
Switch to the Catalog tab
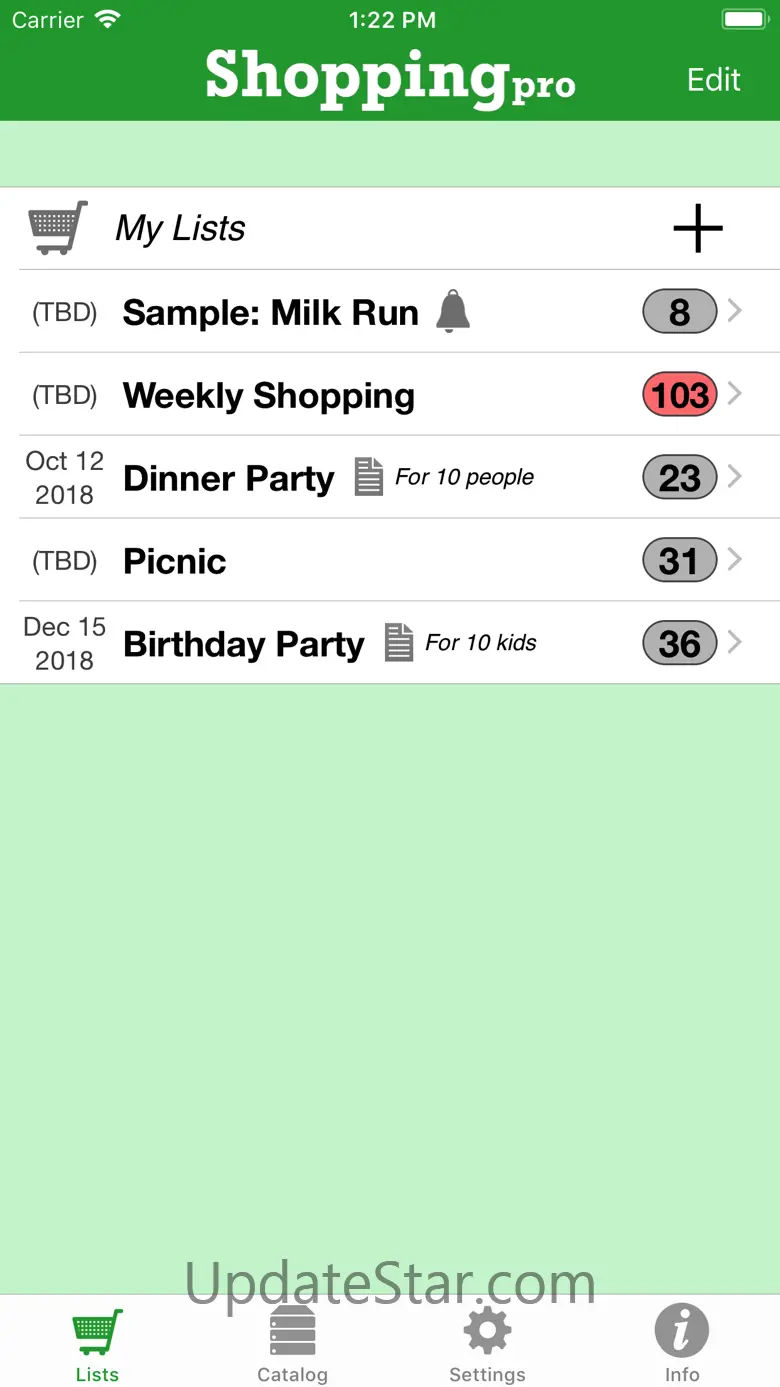[292, 1343]
